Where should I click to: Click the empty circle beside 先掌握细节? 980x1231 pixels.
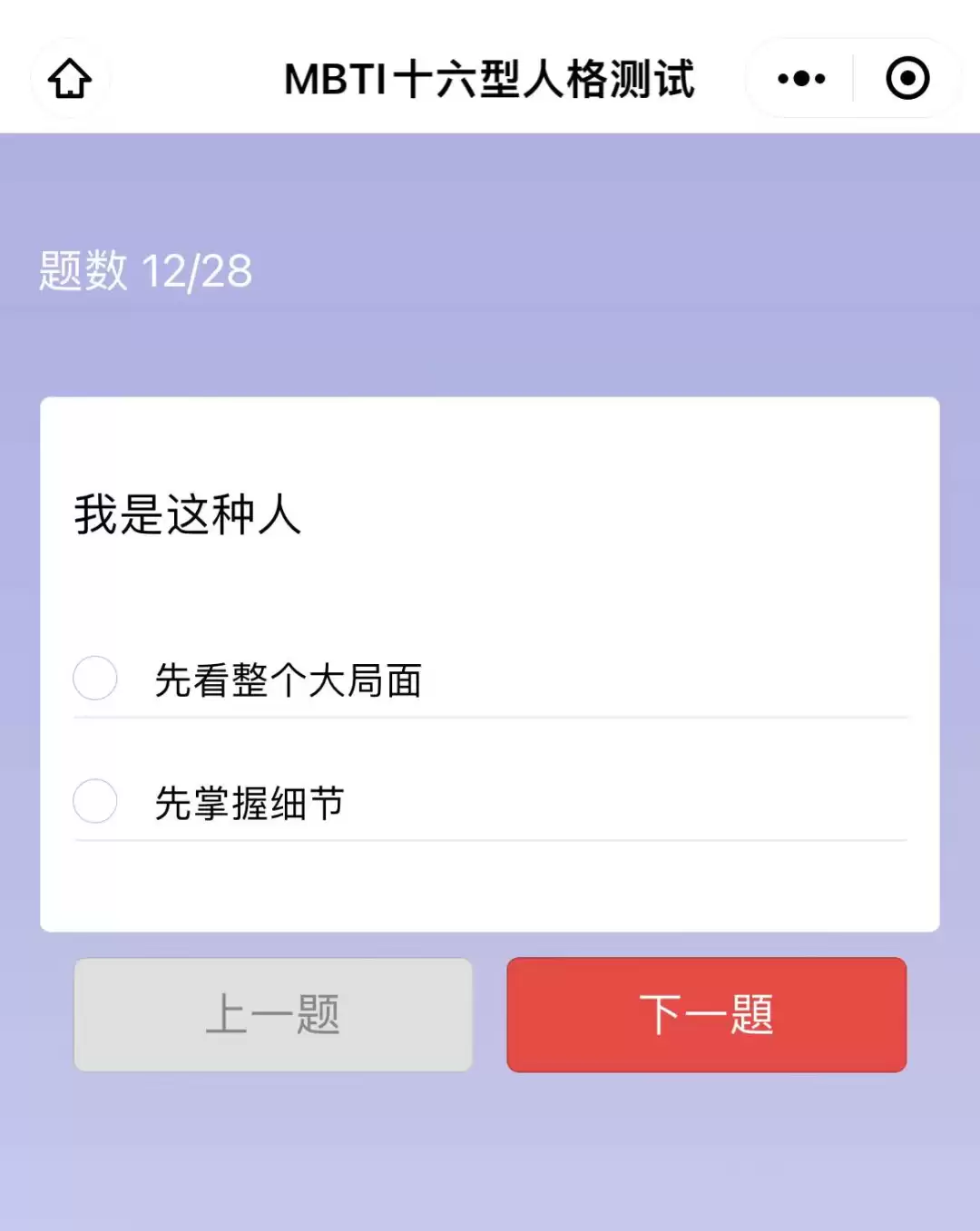[94, 802]
